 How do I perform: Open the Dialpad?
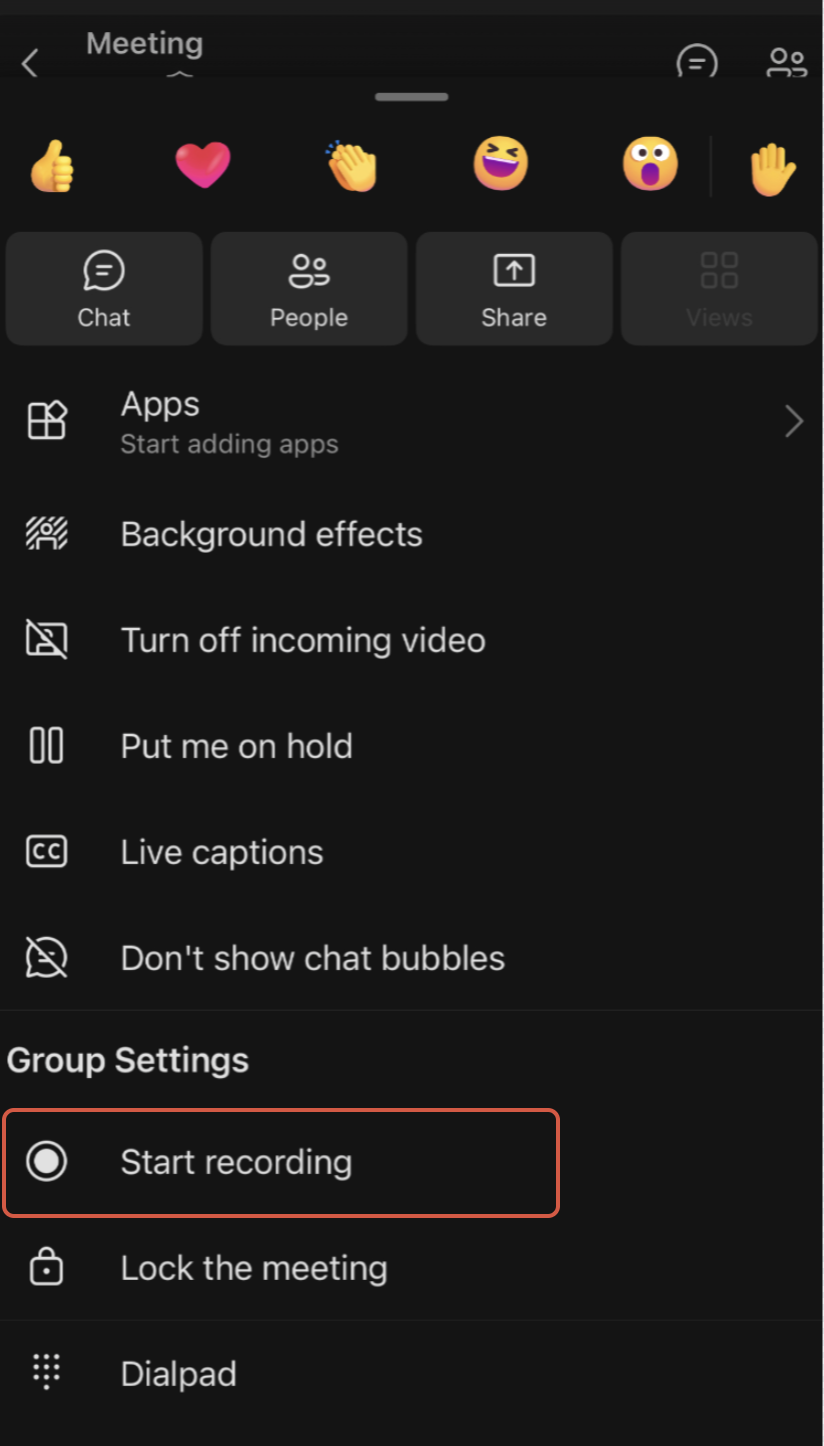[178, 1374]
